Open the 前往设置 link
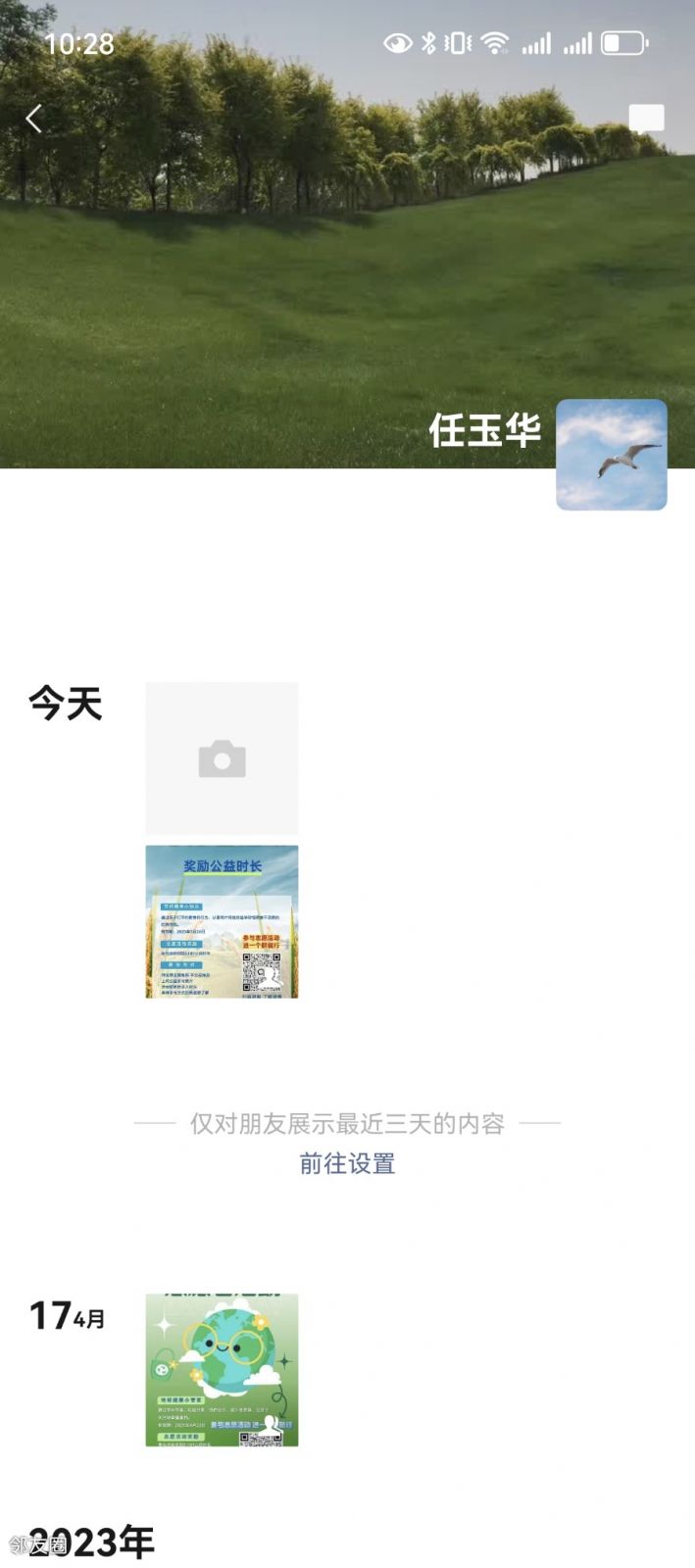The width and height of the screenshot is (695, 1568). tap(347, 1163)
